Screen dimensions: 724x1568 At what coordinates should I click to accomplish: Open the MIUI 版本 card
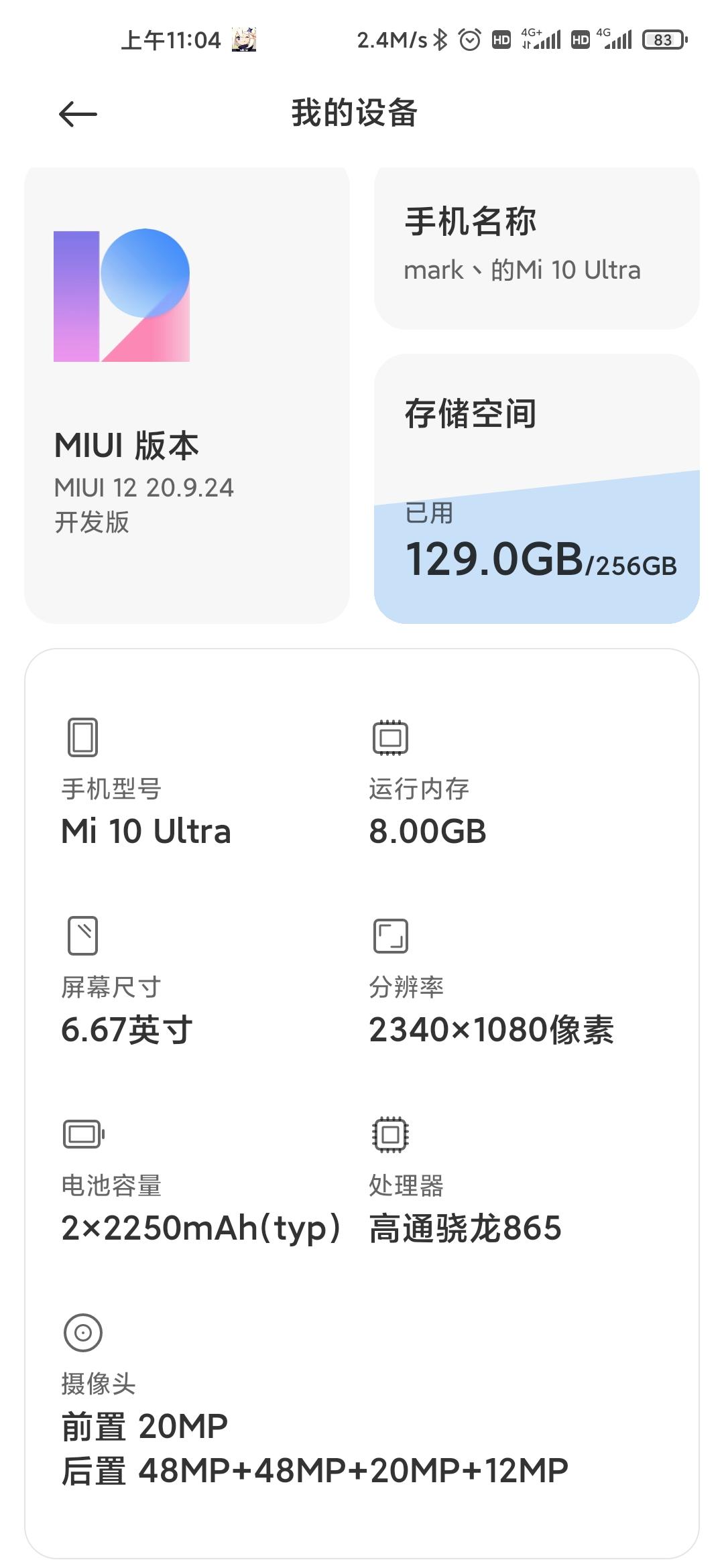[187, 395]
